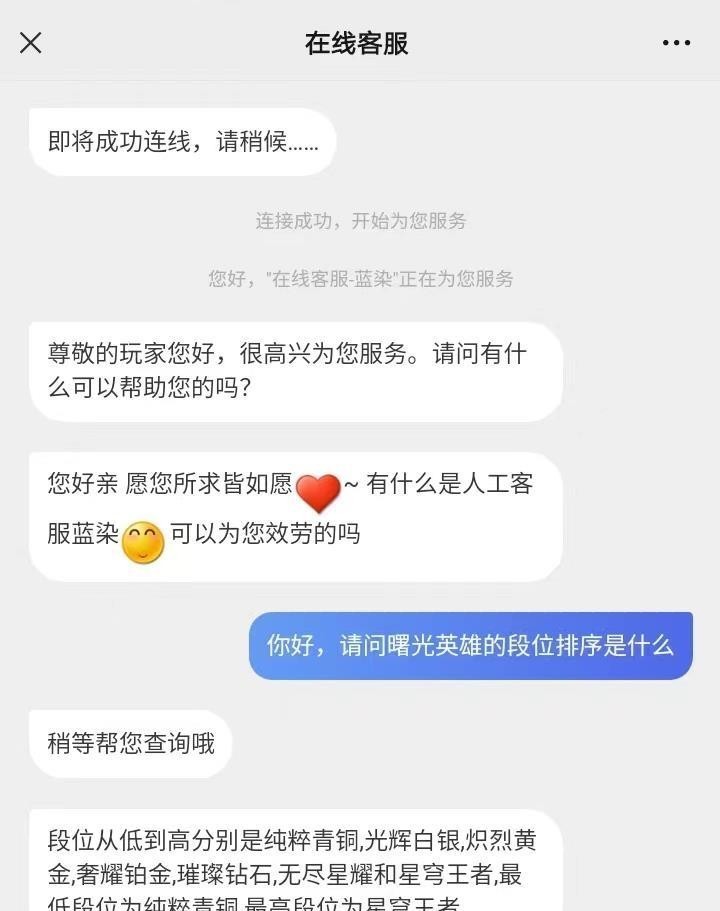
Task: Tap the "稍等帮您查询哦" reply bubble
Action: click(x=131, y=743)
